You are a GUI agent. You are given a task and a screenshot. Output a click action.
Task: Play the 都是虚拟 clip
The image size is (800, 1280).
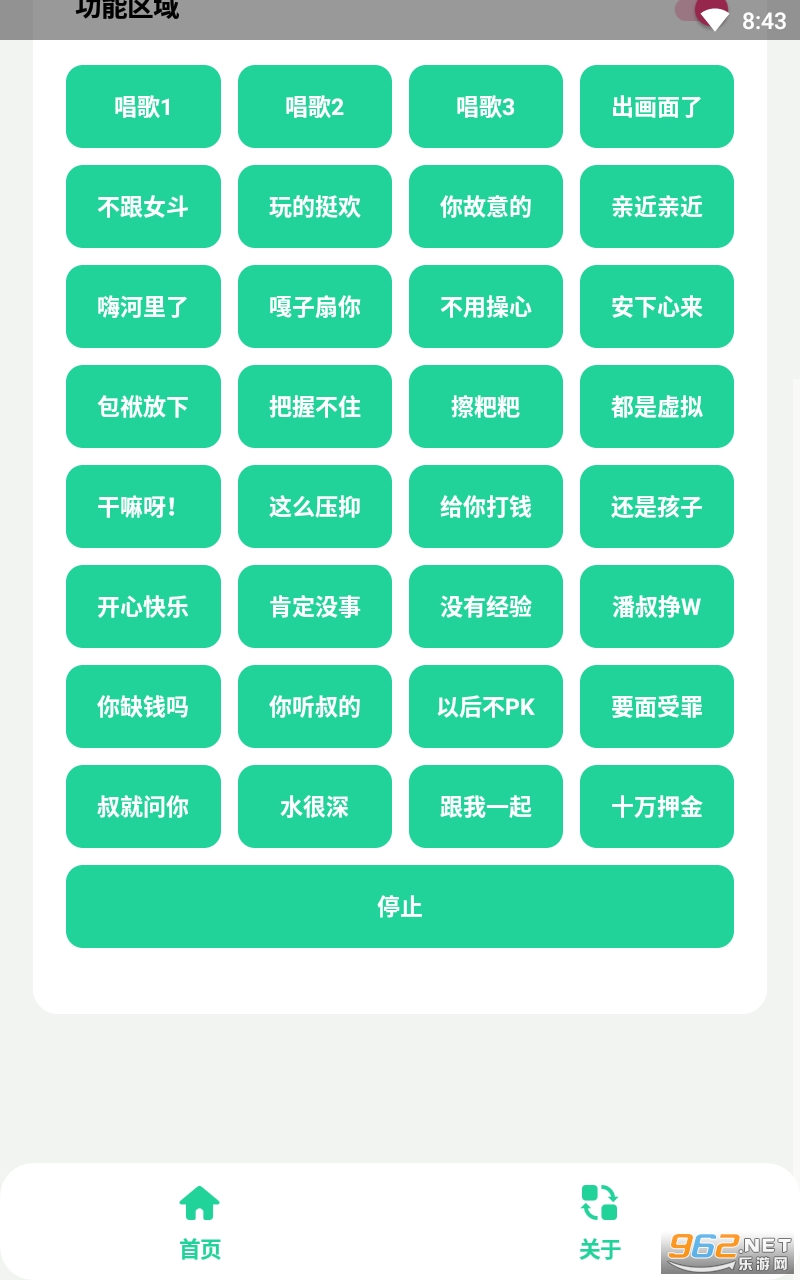pyautogui.click(x=657, y=407)
